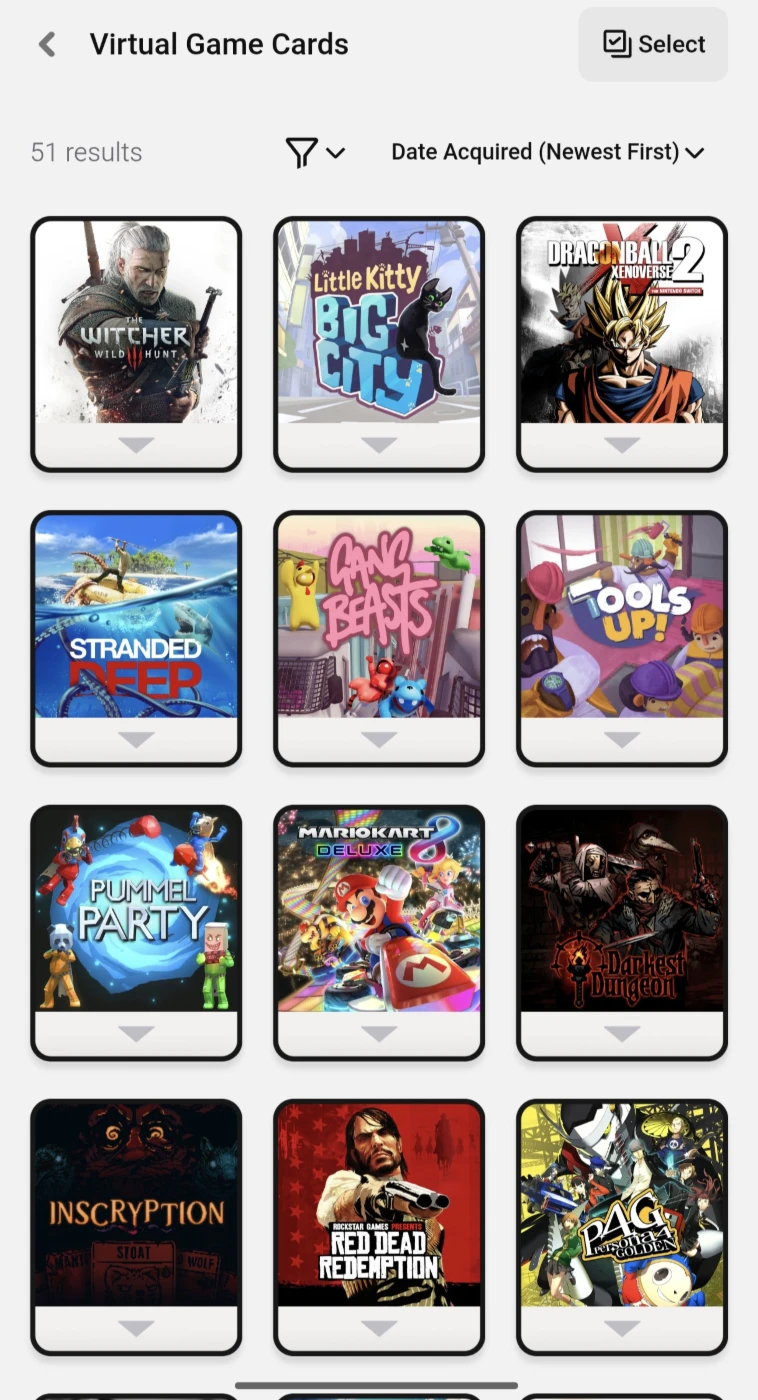Open The Witcher 3 Wild Hunt card
Screen dimensions: 758x1400
tap(136, 322)
